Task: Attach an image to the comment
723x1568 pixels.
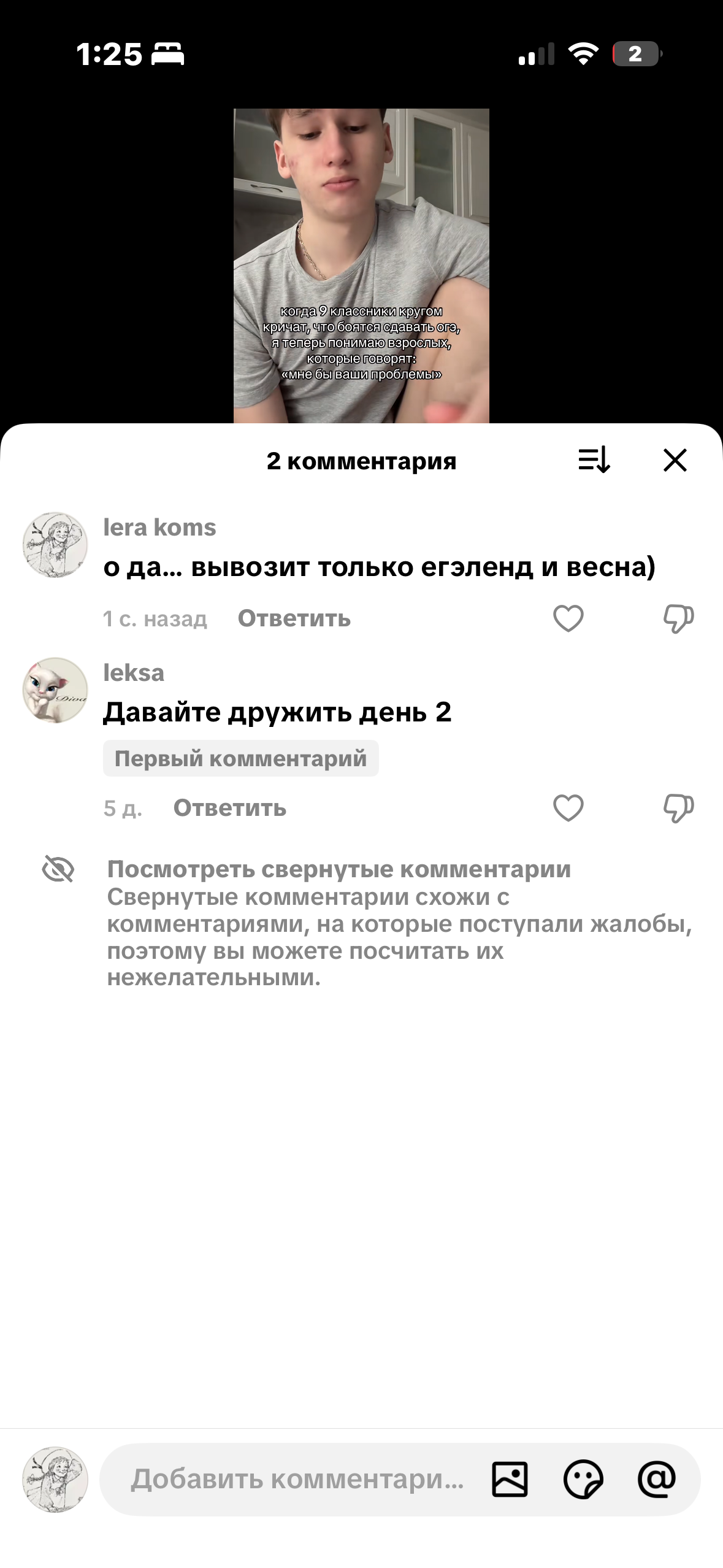Action: [x=510, y=1480]
